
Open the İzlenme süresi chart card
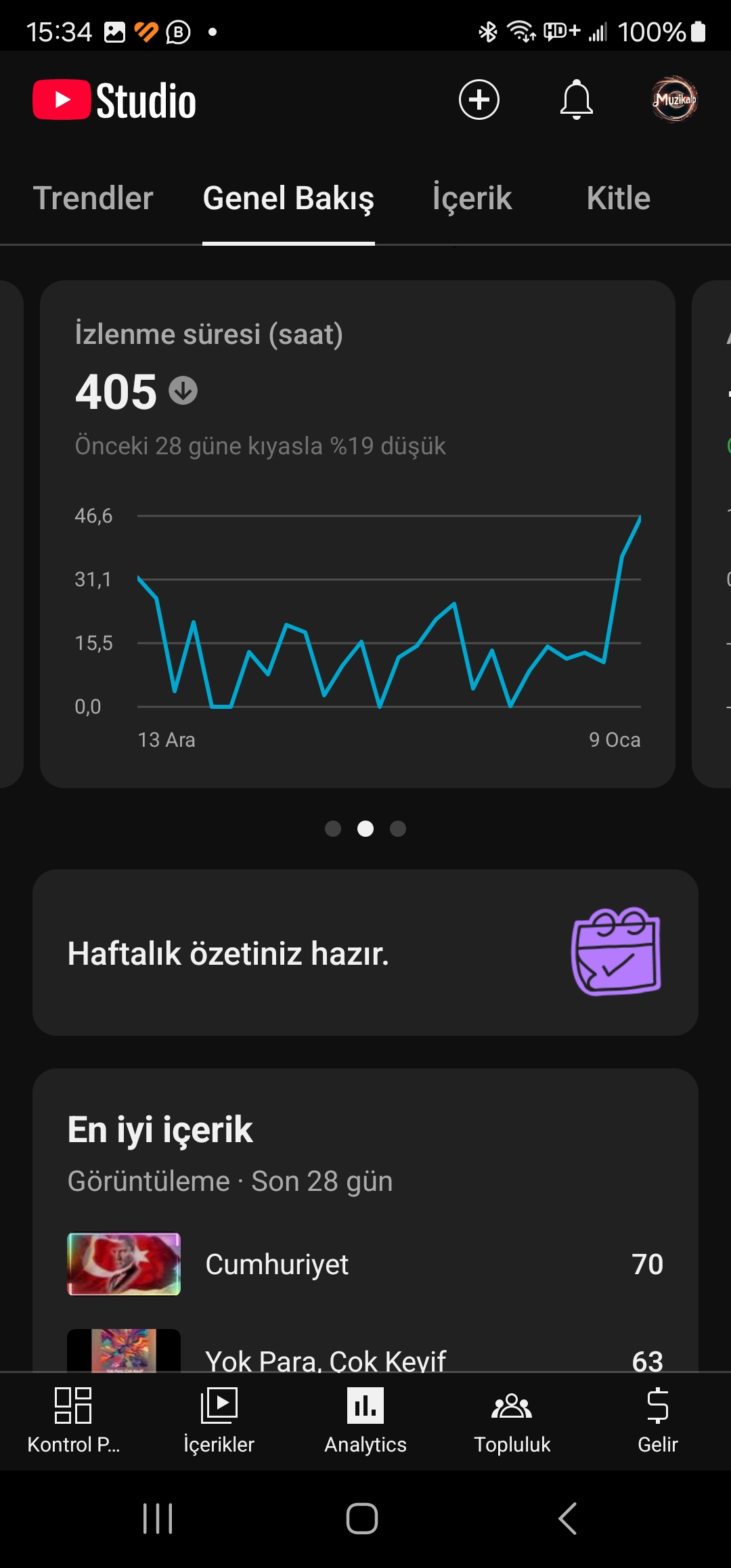[357, 533]
